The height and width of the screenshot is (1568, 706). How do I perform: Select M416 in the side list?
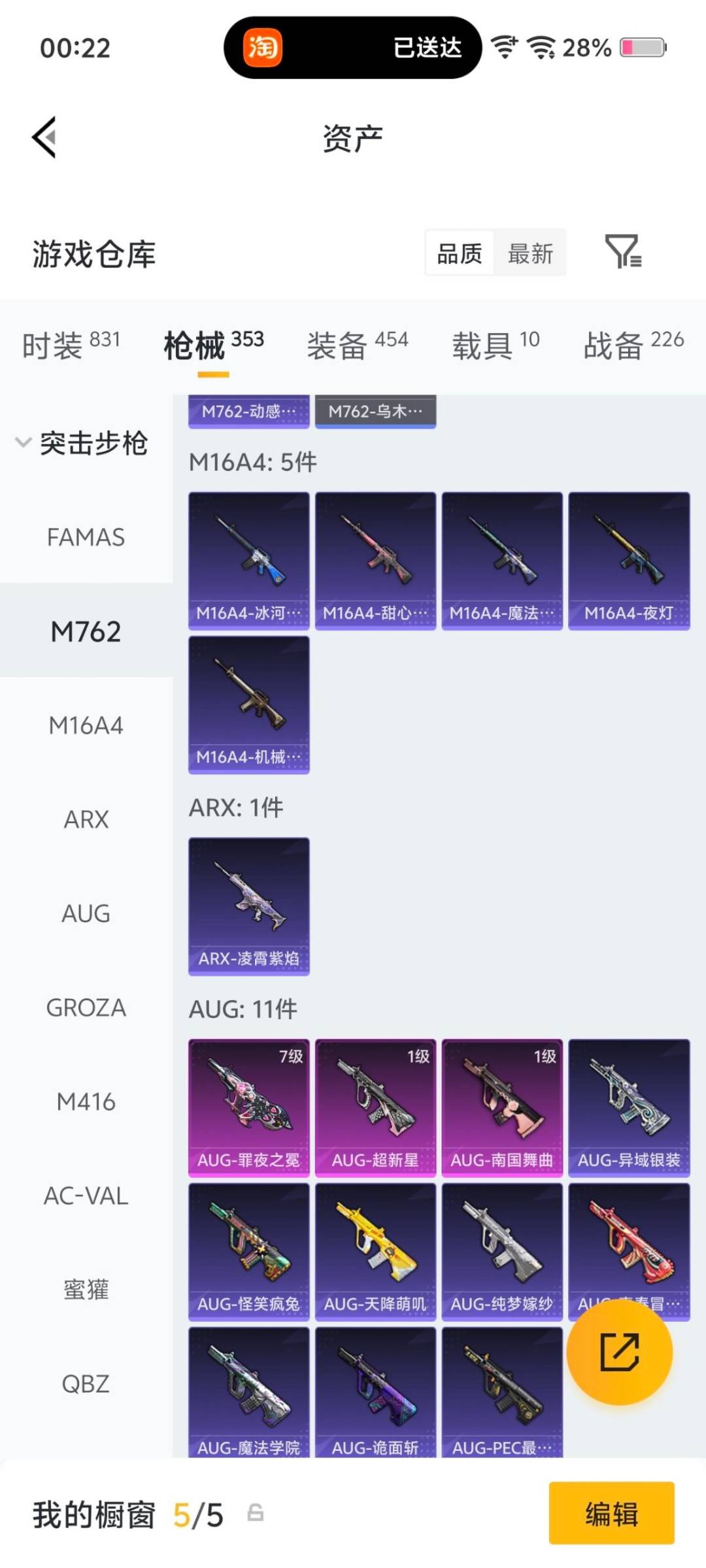point(86,1102)
